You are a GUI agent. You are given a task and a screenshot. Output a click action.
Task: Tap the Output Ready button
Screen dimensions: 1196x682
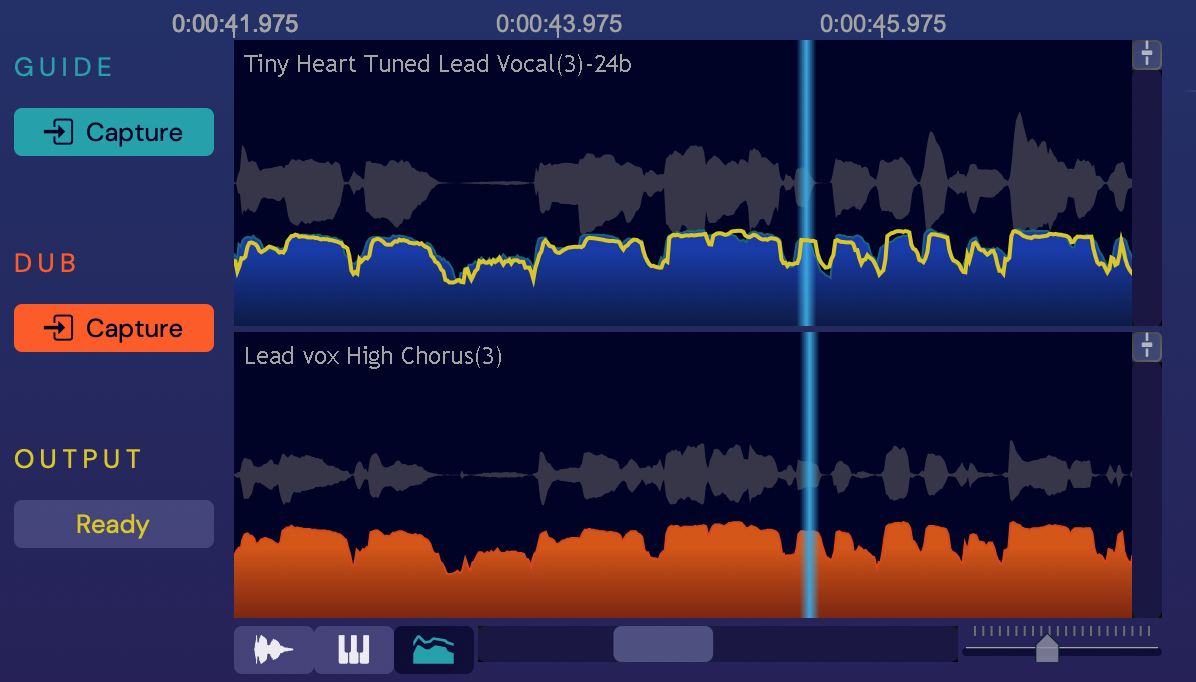[114, 524]
